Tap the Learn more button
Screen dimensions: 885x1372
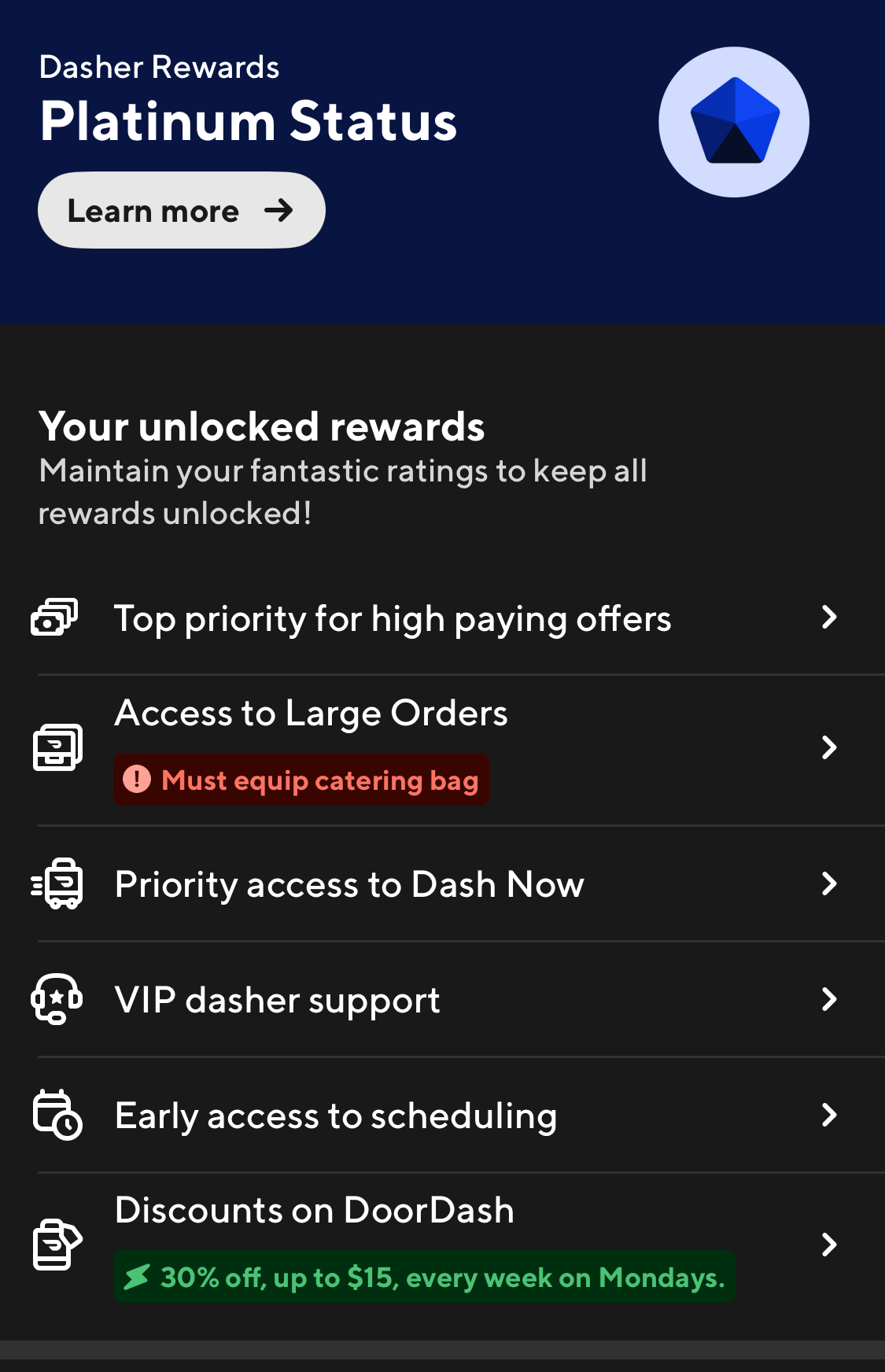pos(181,211)
